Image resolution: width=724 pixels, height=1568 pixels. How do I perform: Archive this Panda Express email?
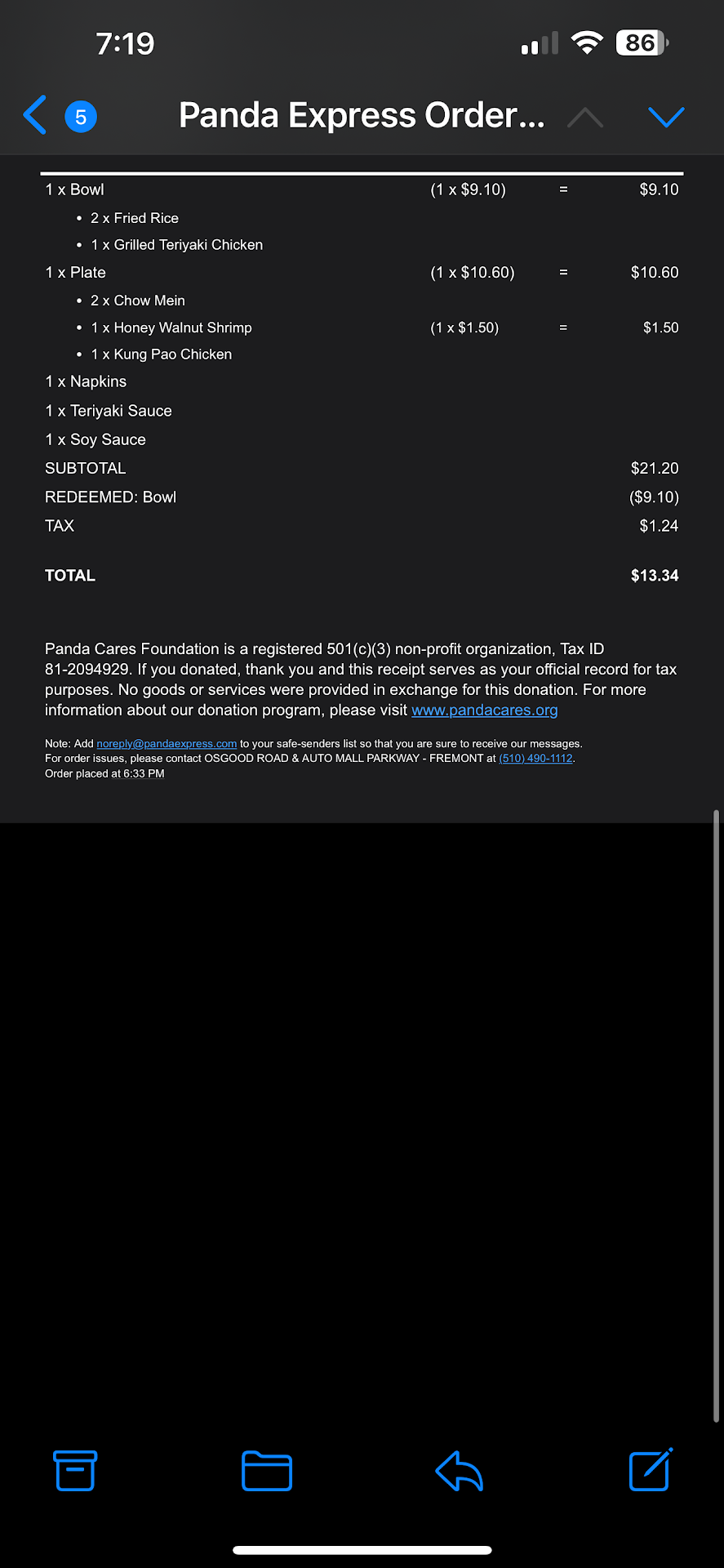click(75, 1470)
